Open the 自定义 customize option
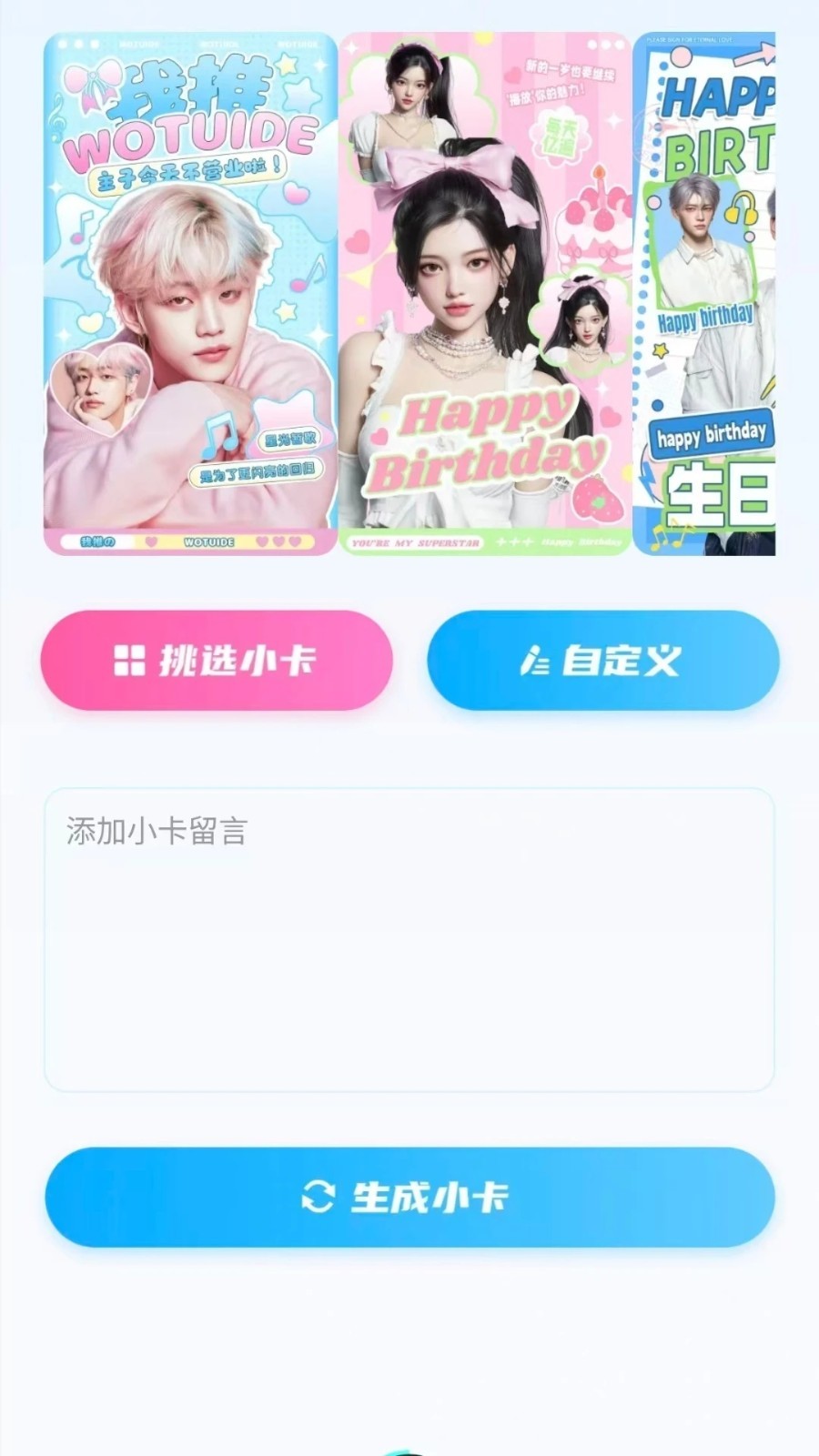Image resolution: width=819 pixels, height=1456 pixels. [x=602, y=661]
